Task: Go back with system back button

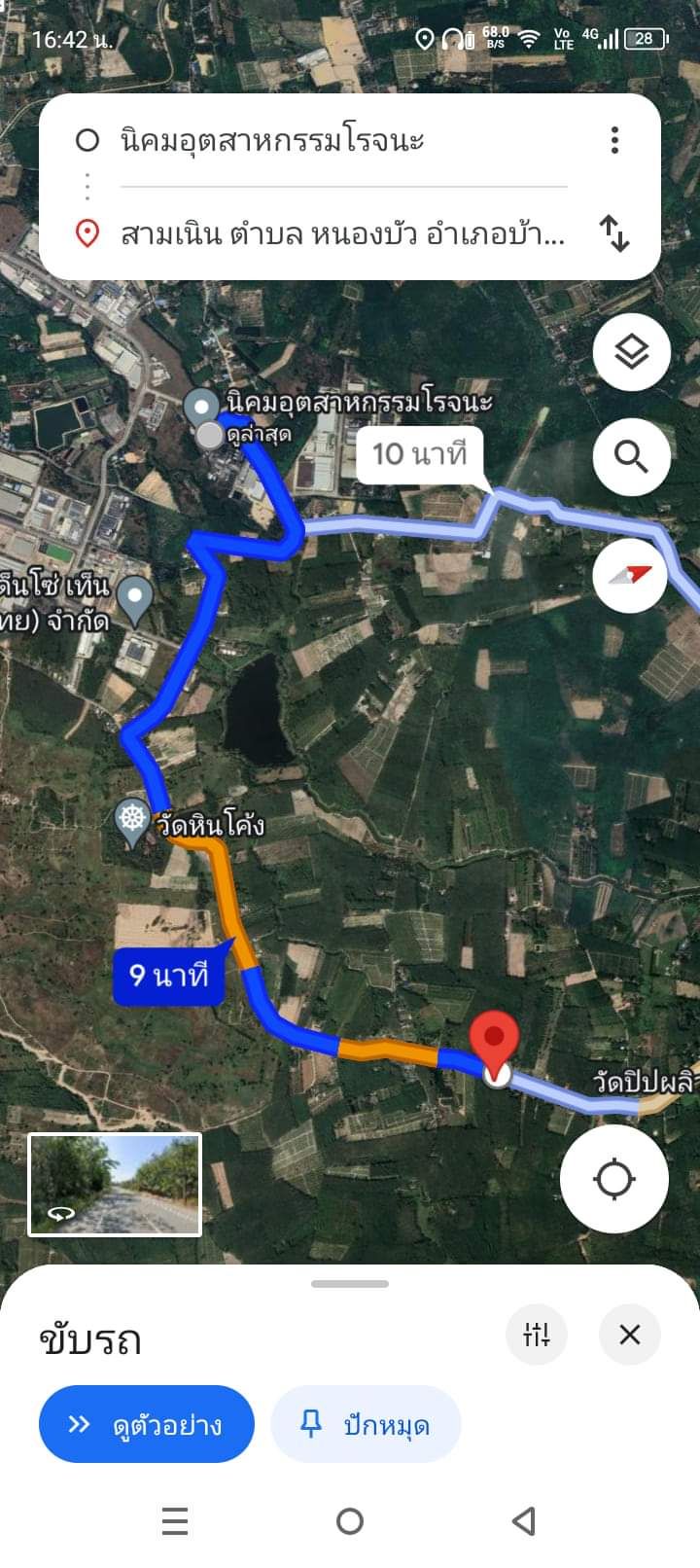Action: coord(524,1521)
